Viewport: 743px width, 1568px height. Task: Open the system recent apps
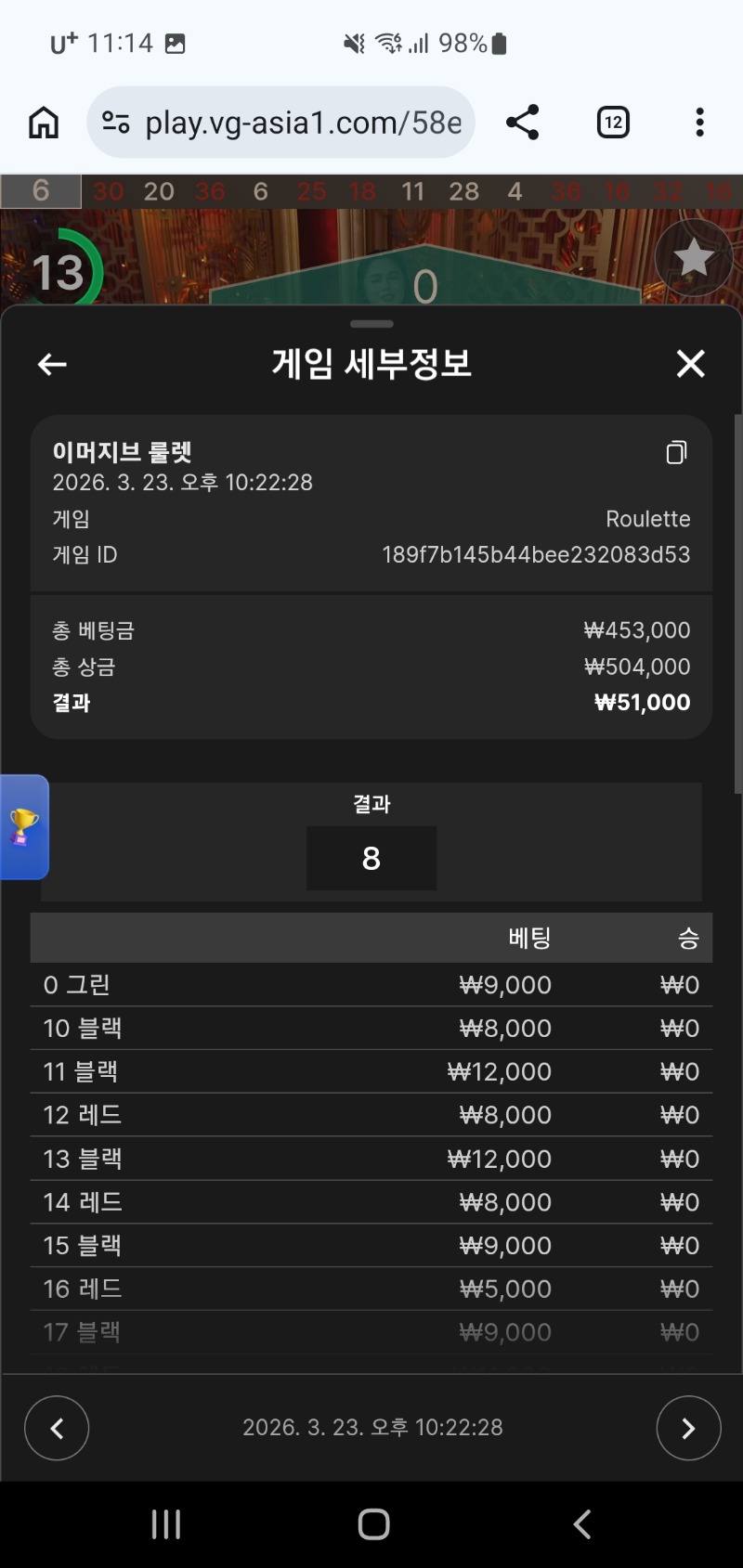[x=166, y=1523]
